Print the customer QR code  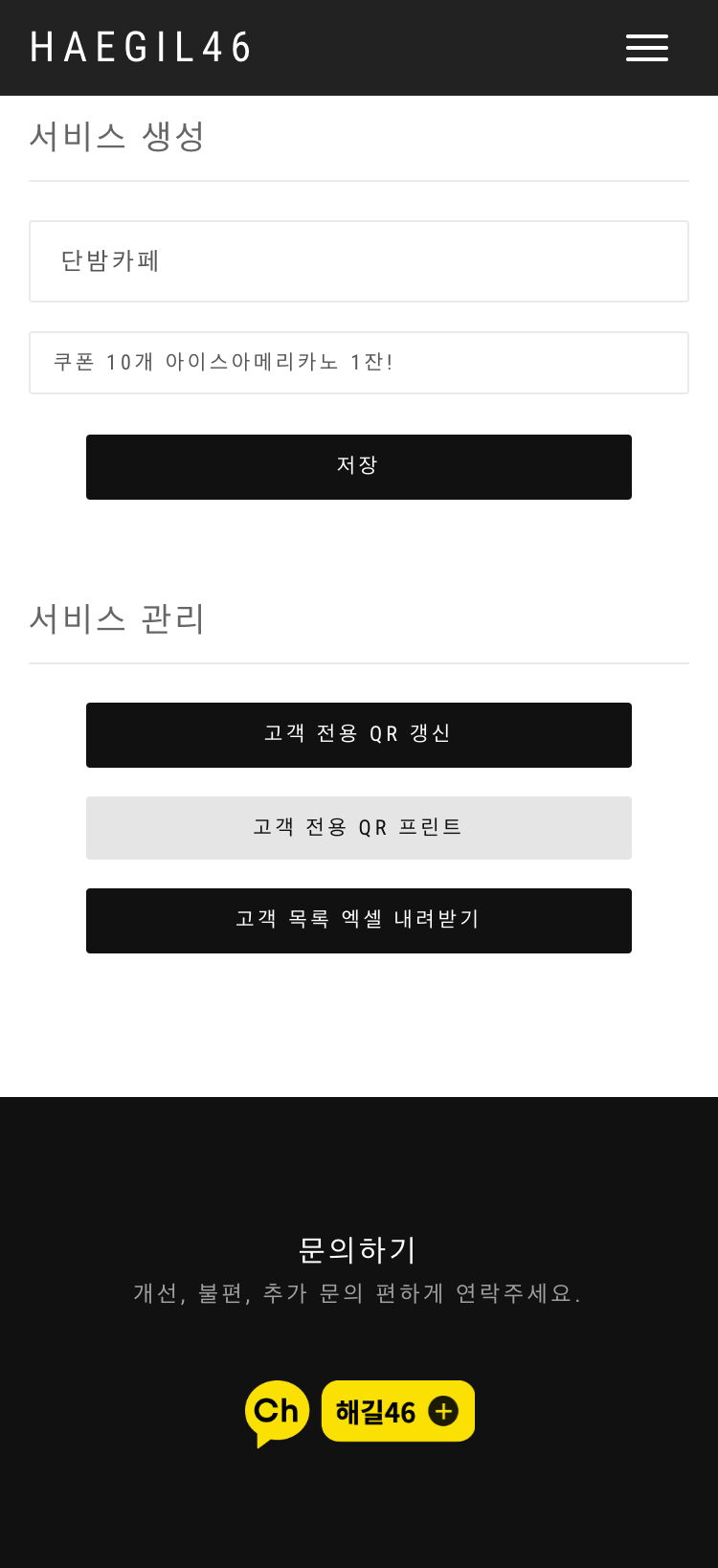tap(359, 828)
